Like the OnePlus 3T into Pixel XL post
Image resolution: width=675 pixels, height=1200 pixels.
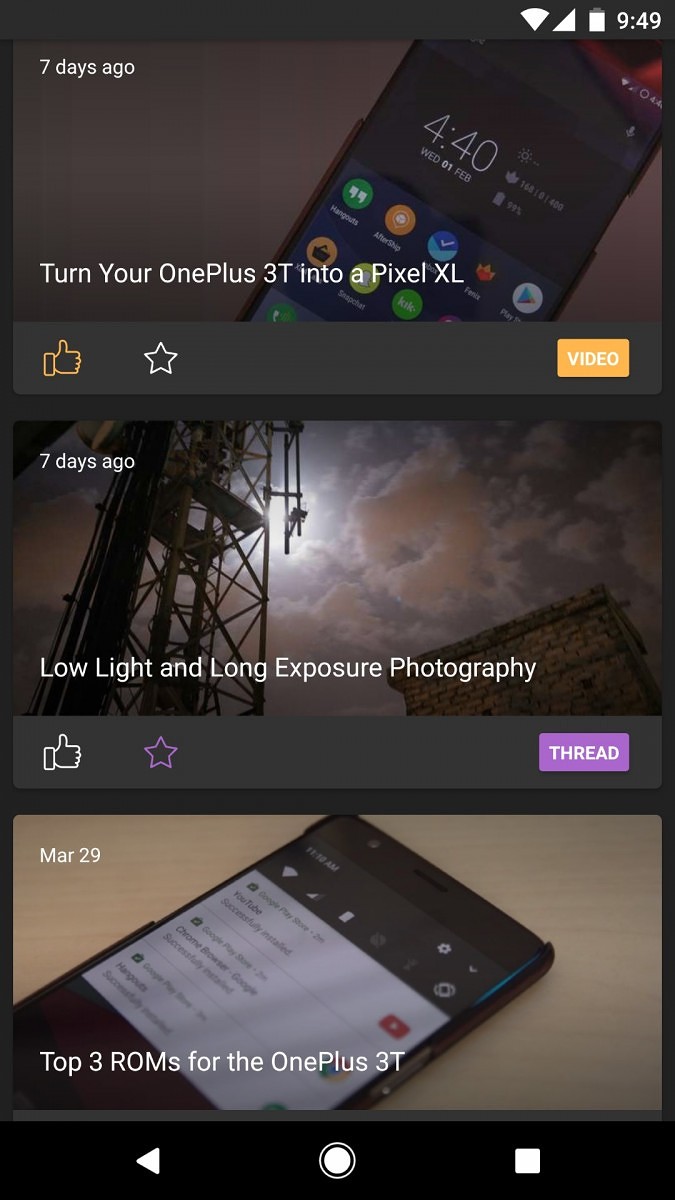(x=62, y=358)
